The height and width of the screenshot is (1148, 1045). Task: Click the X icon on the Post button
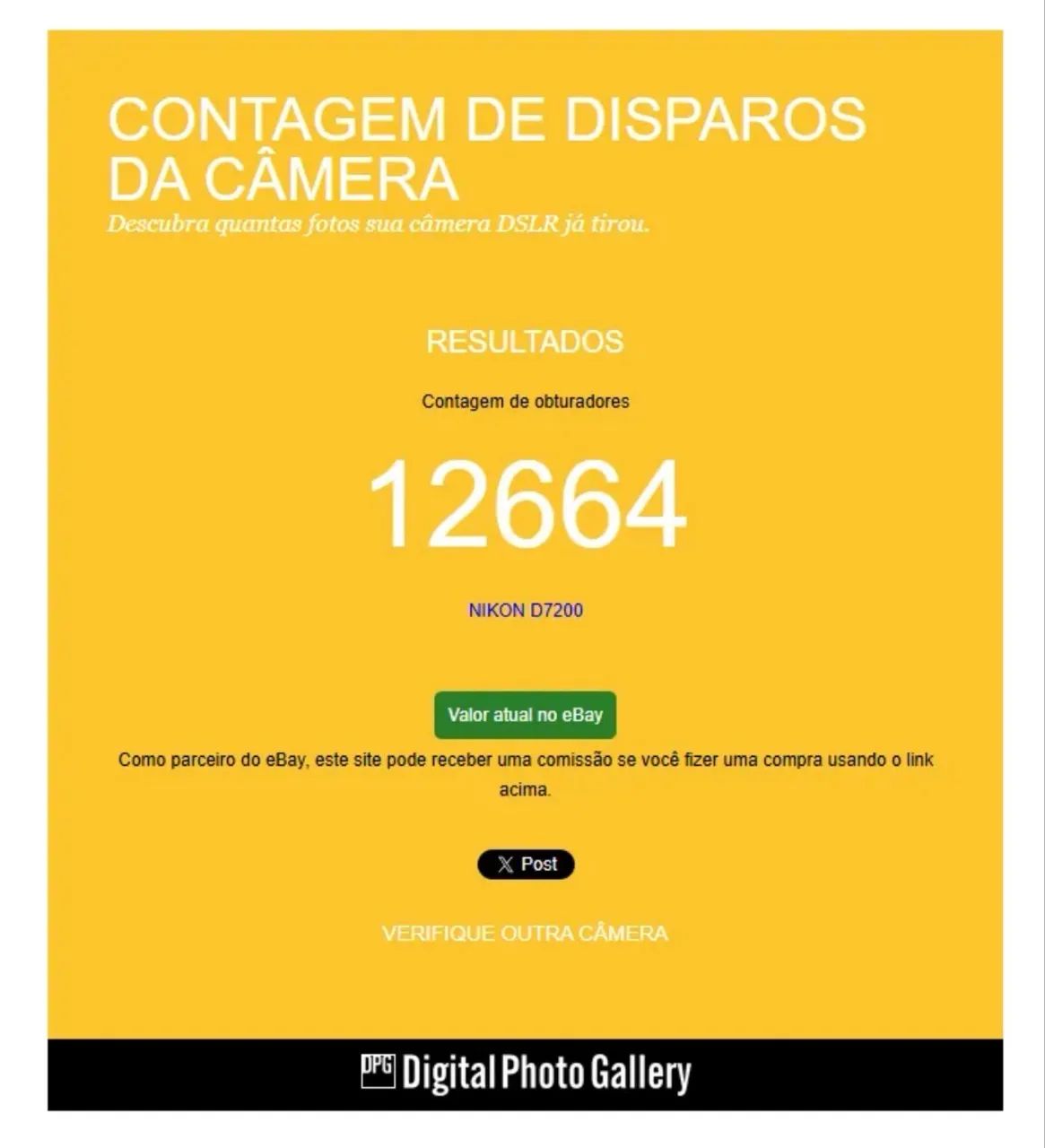[x=506, y=864]
